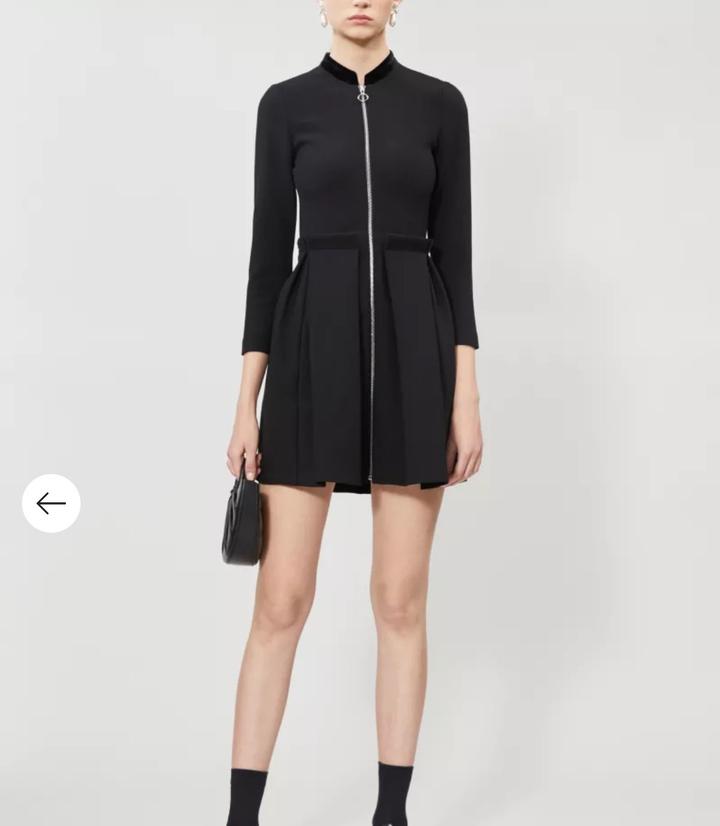Screen dimensions: 720x826
Task: Tap the back arrow button
Action: [51, 503]
